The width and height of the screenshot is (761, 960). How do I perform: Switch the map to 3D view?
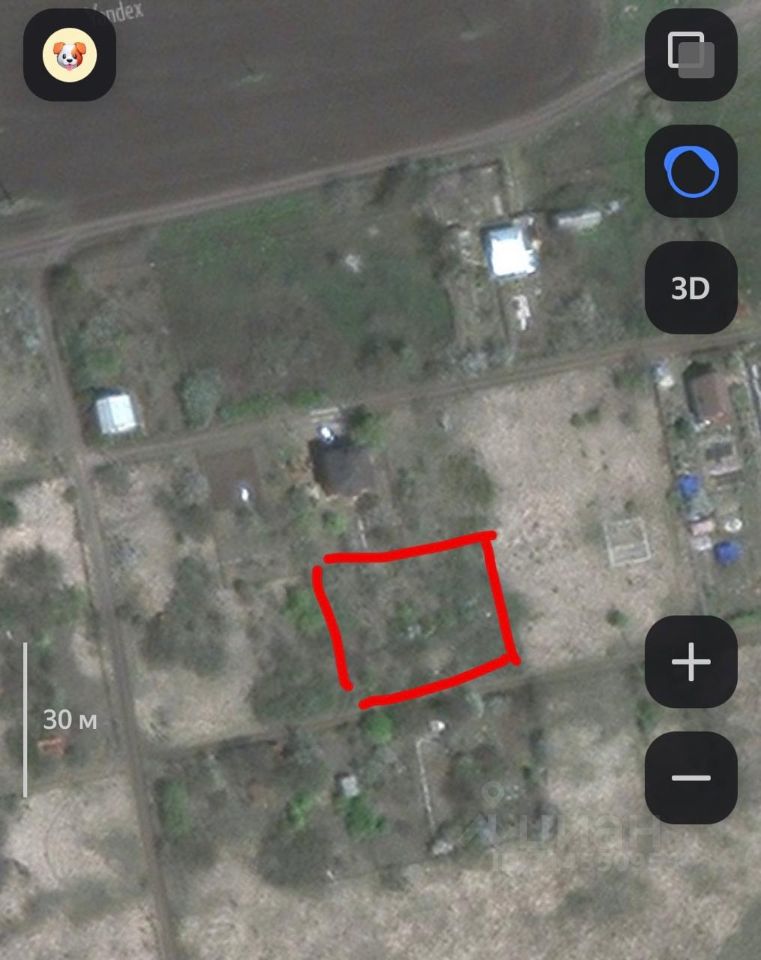pos(691,288)
